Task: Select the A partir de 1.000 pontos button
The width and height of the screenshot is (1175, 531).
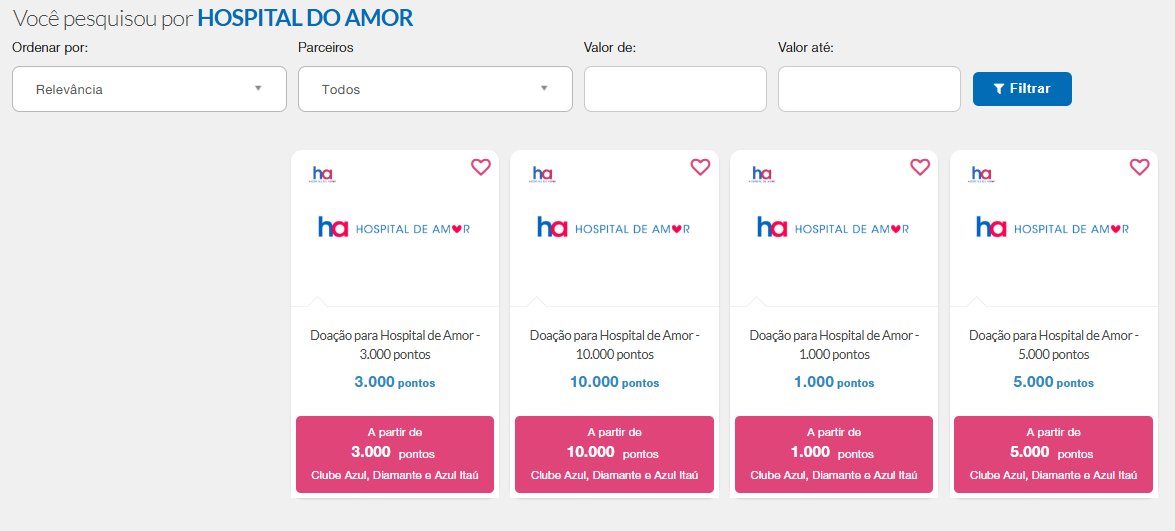Action: [x=834, y=453]
